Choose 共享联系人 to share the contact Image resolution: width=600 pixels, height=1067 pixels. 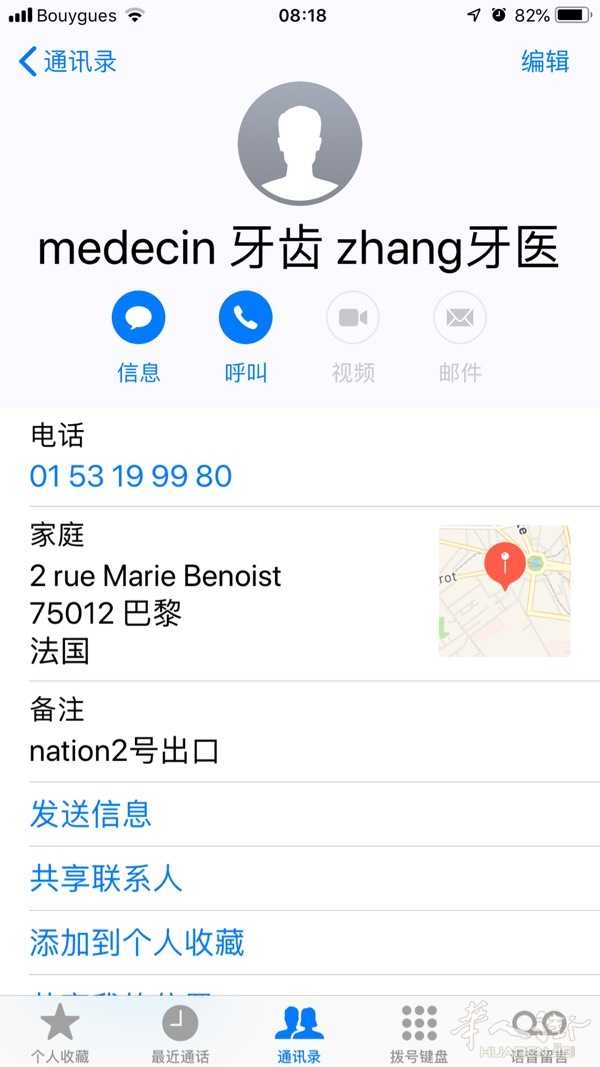pyautogui.click(x=106, y=878)
